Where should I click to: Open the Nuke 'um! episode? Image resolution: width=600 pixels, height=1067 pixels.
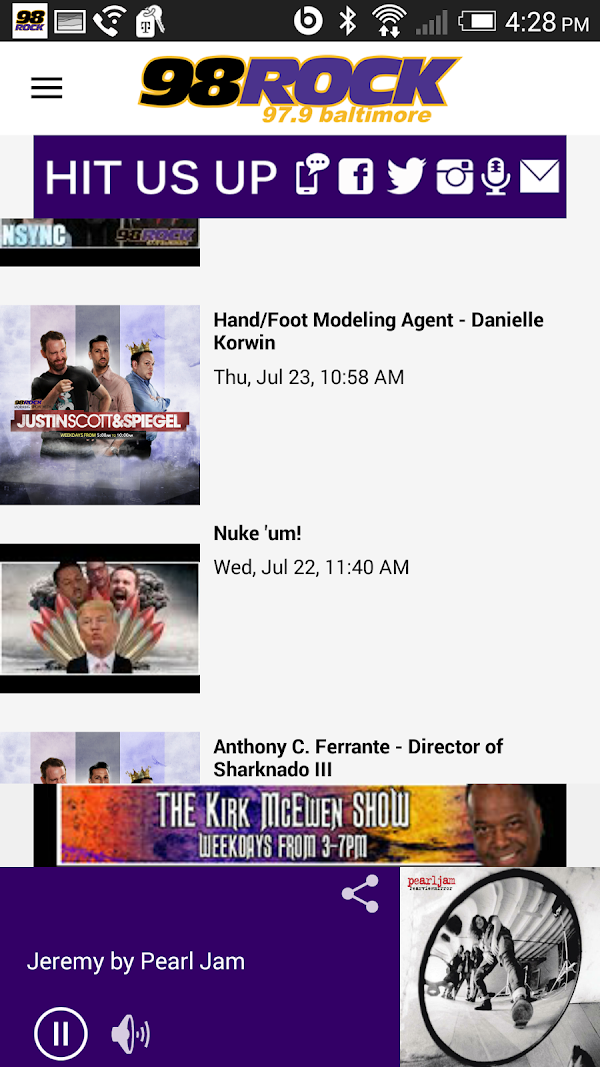pos(258,534)
